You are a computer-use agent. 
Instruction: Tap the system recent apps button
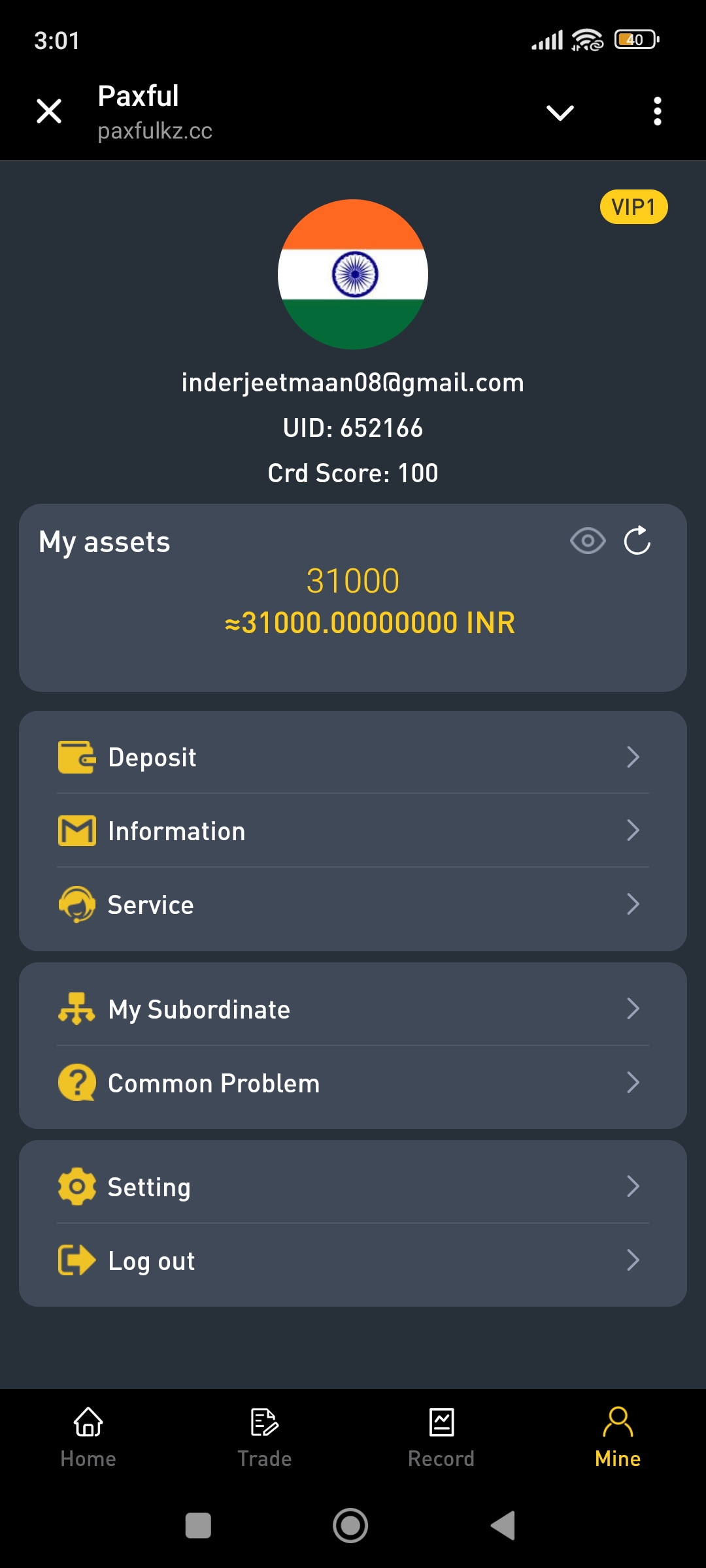click(x=198, y=1526)
